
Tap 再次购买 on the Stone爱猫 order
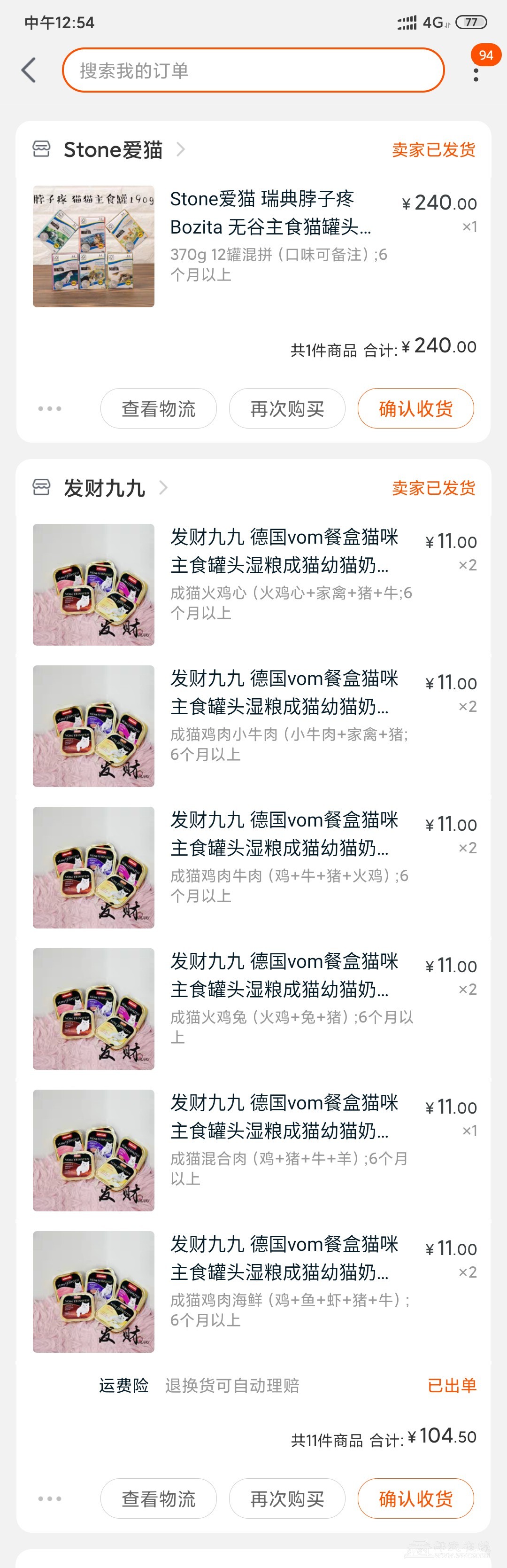click(x=287, y=408)
